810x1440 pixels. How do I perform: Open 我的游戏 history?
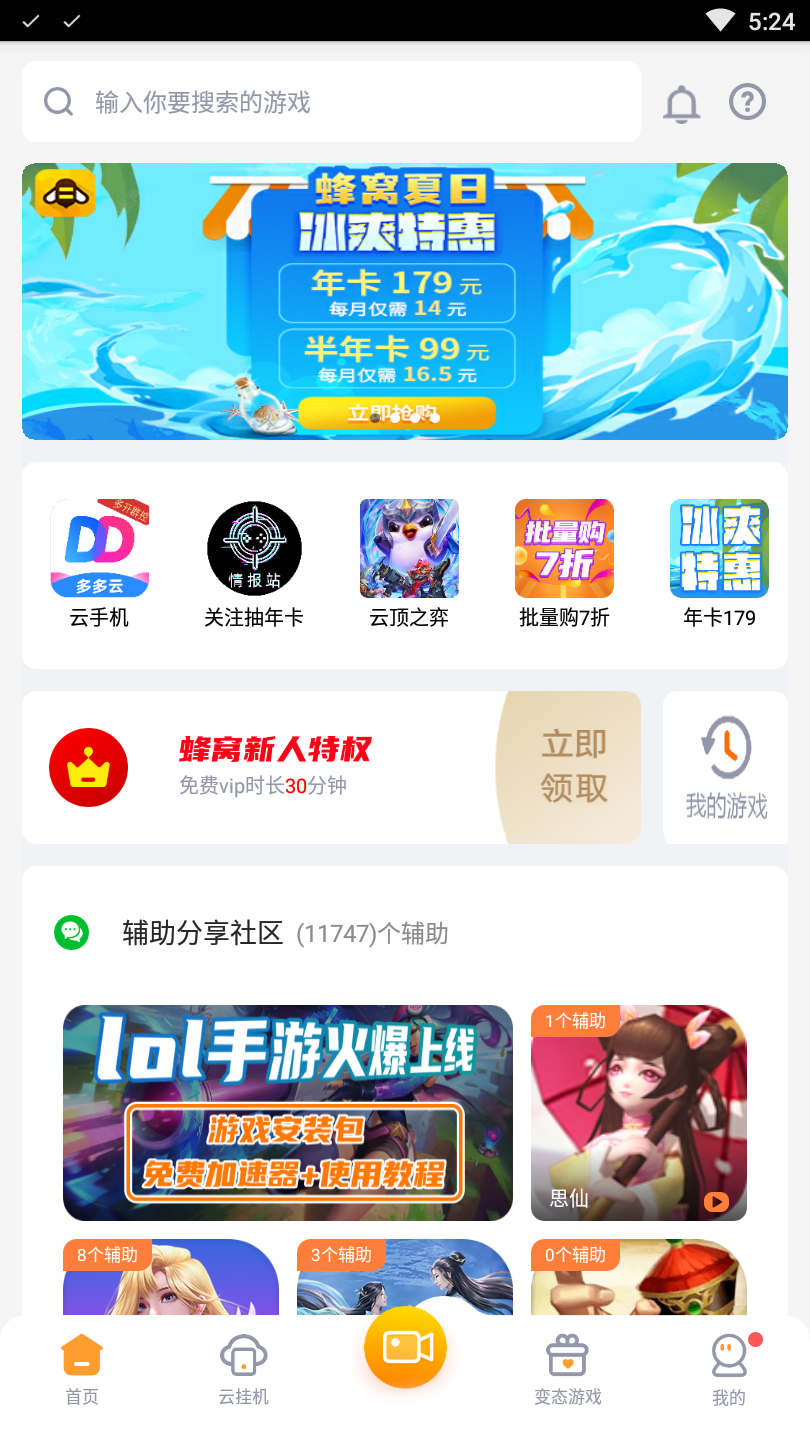pos(725,767)
